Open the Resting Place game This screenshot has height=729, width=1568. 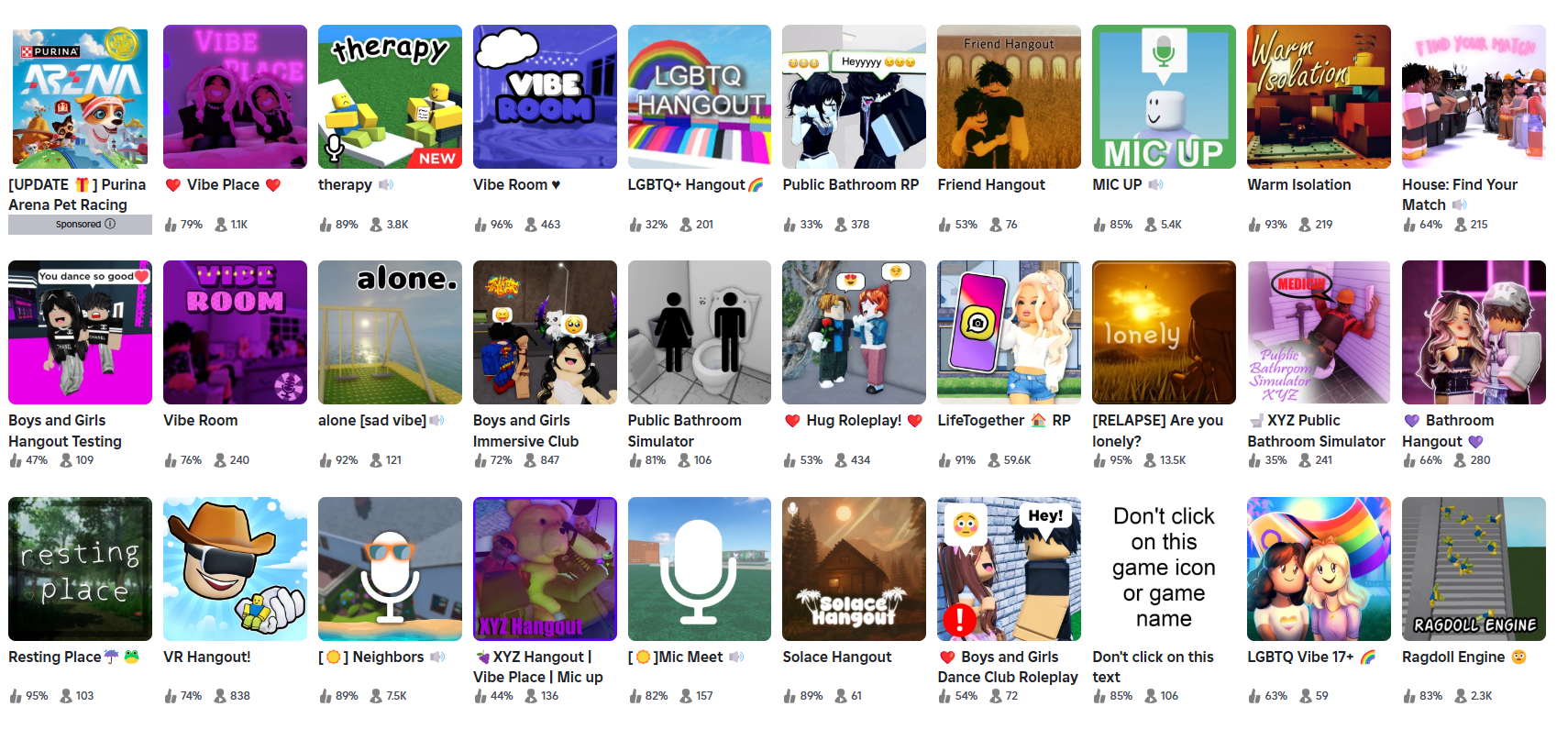tap(80, 569)
